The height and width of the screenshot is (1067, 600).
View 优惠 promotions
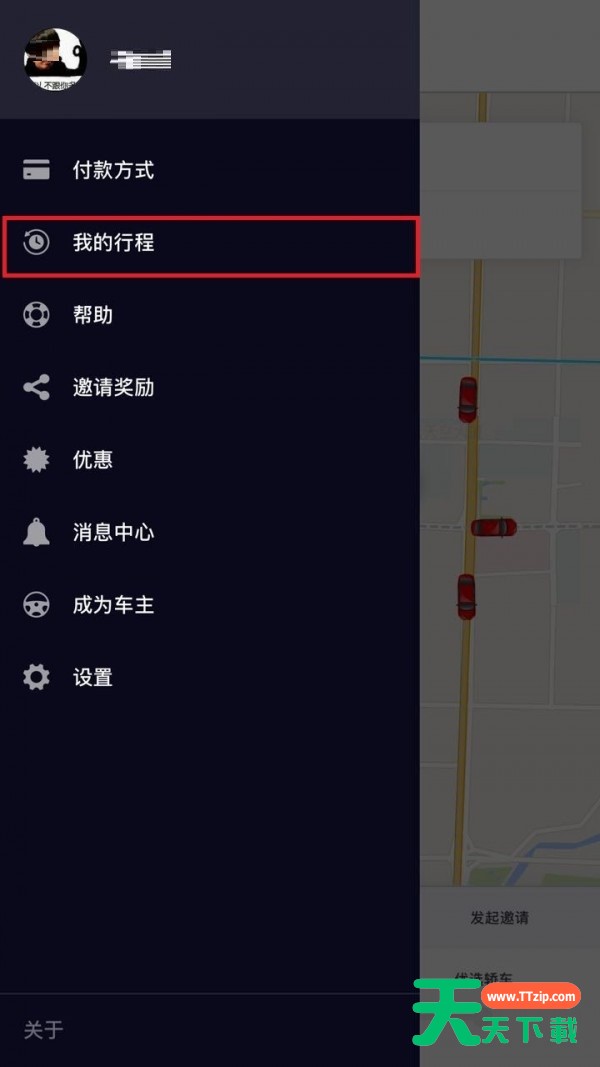[92, 460]
